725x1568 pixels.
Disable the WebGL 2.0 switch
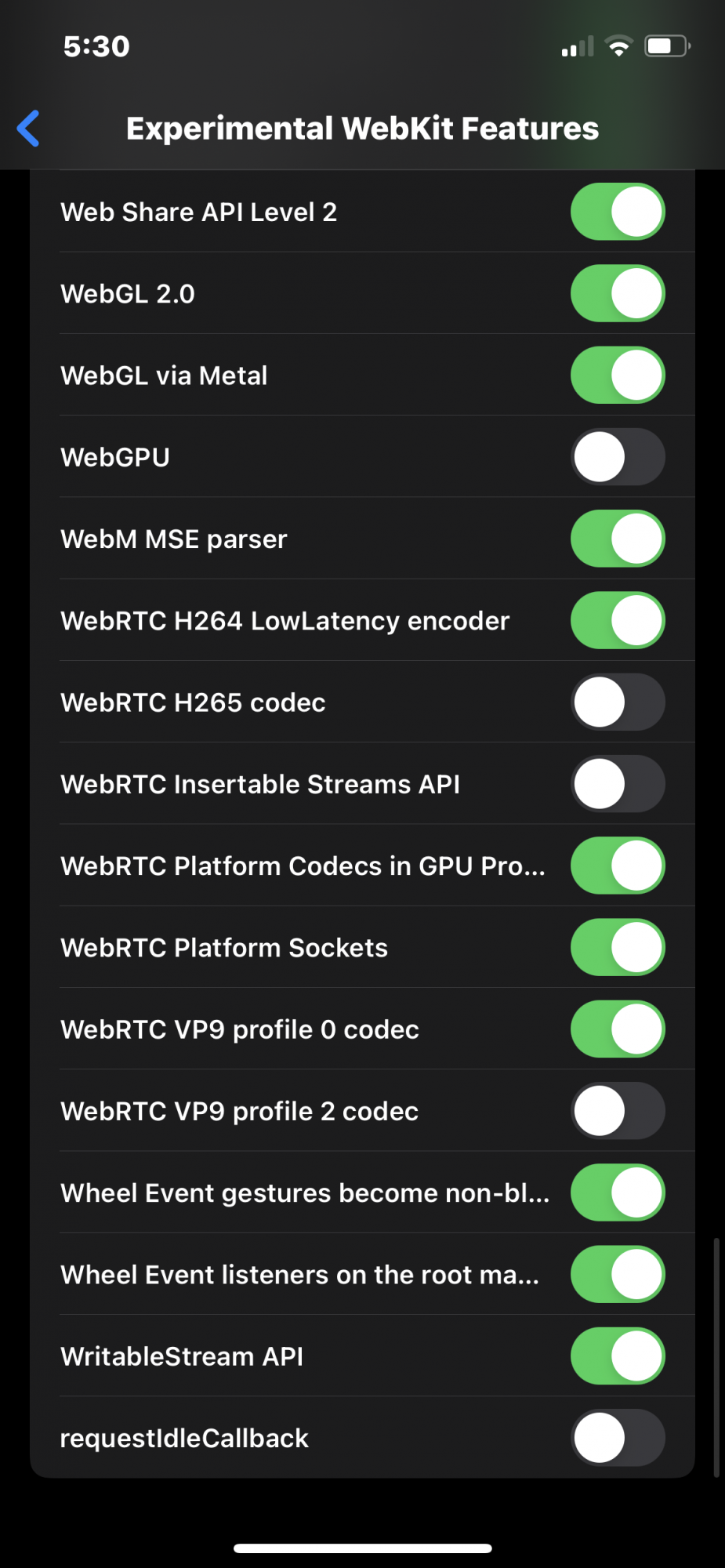pos(618,293)
